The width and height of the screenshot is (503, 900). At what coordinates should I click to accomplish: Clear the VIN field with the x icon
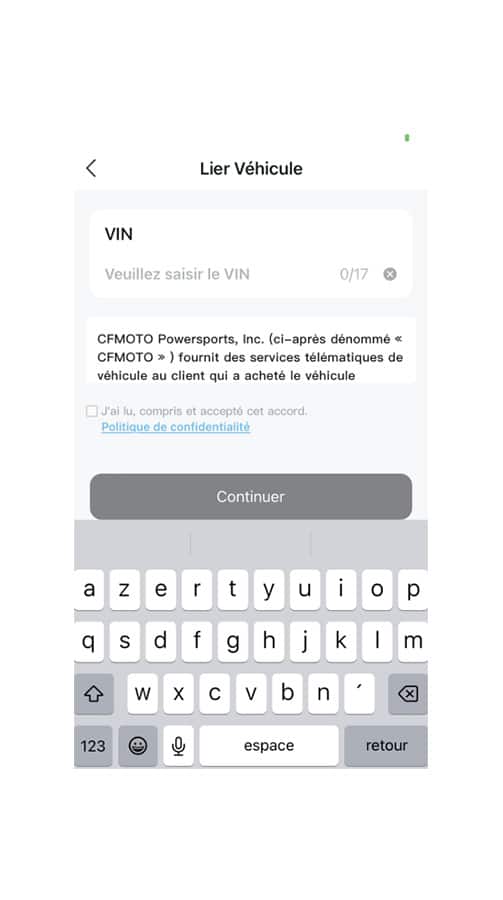click(390, 274)
